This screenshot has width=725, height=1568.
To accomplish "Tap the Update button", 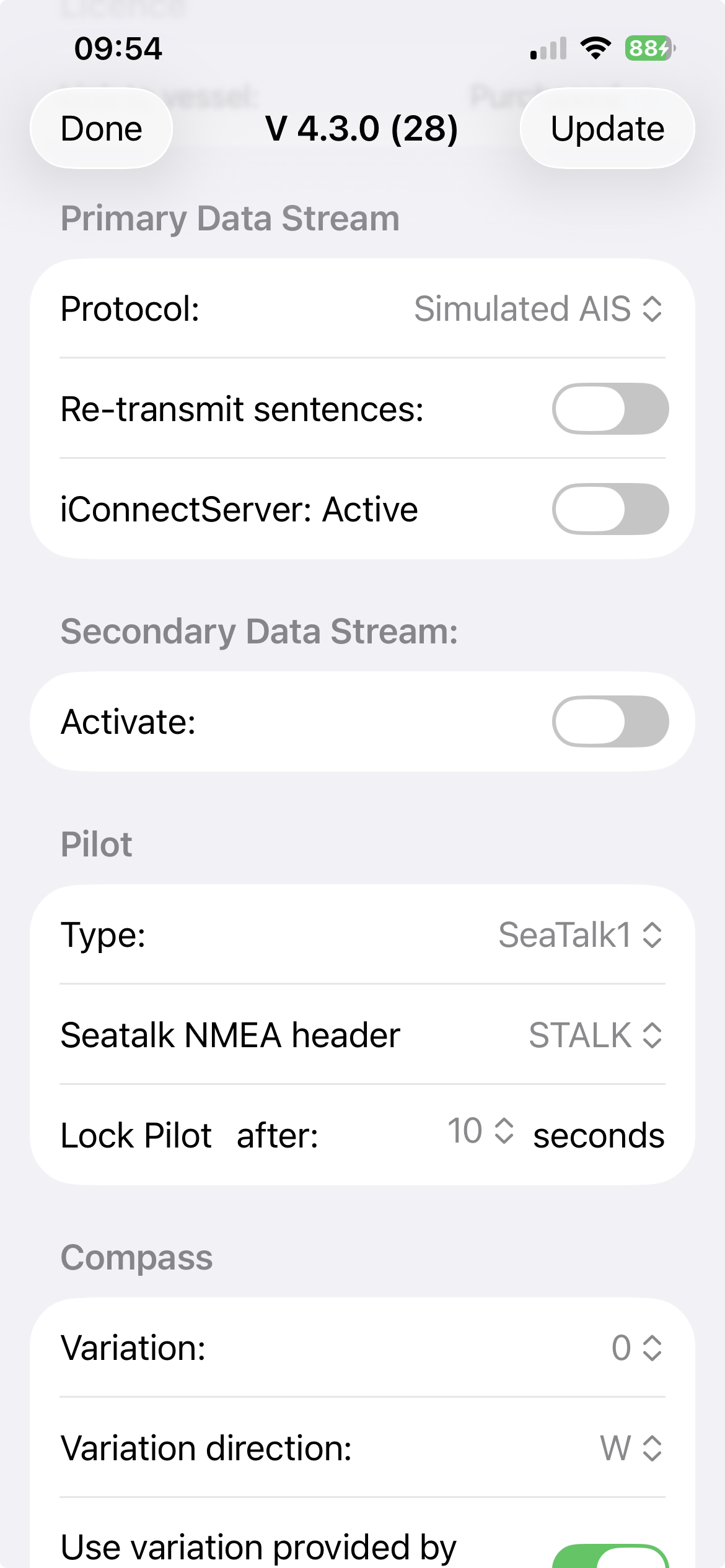I will [x=607, y=129].
